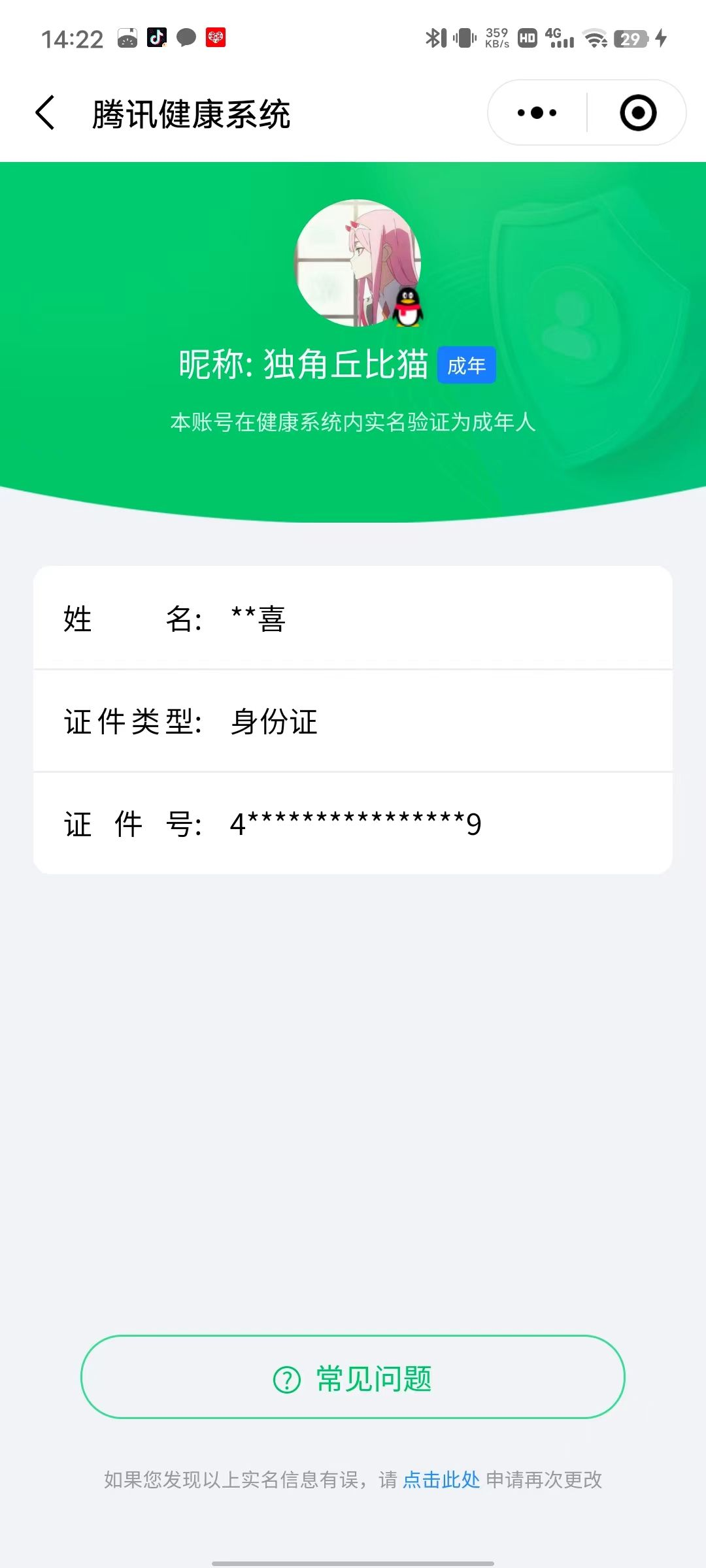The image size is (706, 1568).
Task: Expand the 证件号 masked ID row
Action: (353, 824)
